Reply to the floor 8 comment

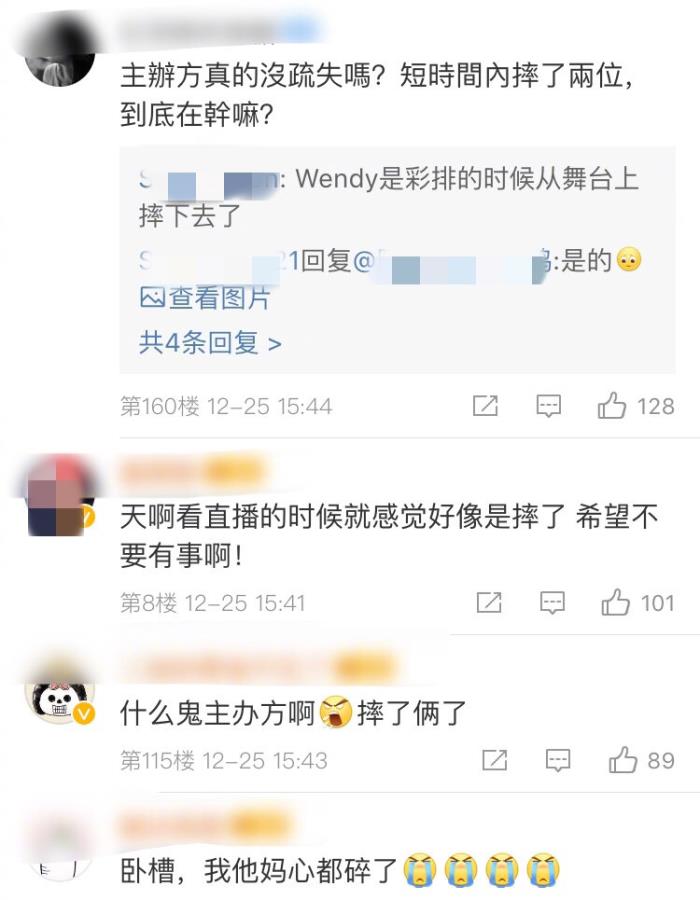552,603
